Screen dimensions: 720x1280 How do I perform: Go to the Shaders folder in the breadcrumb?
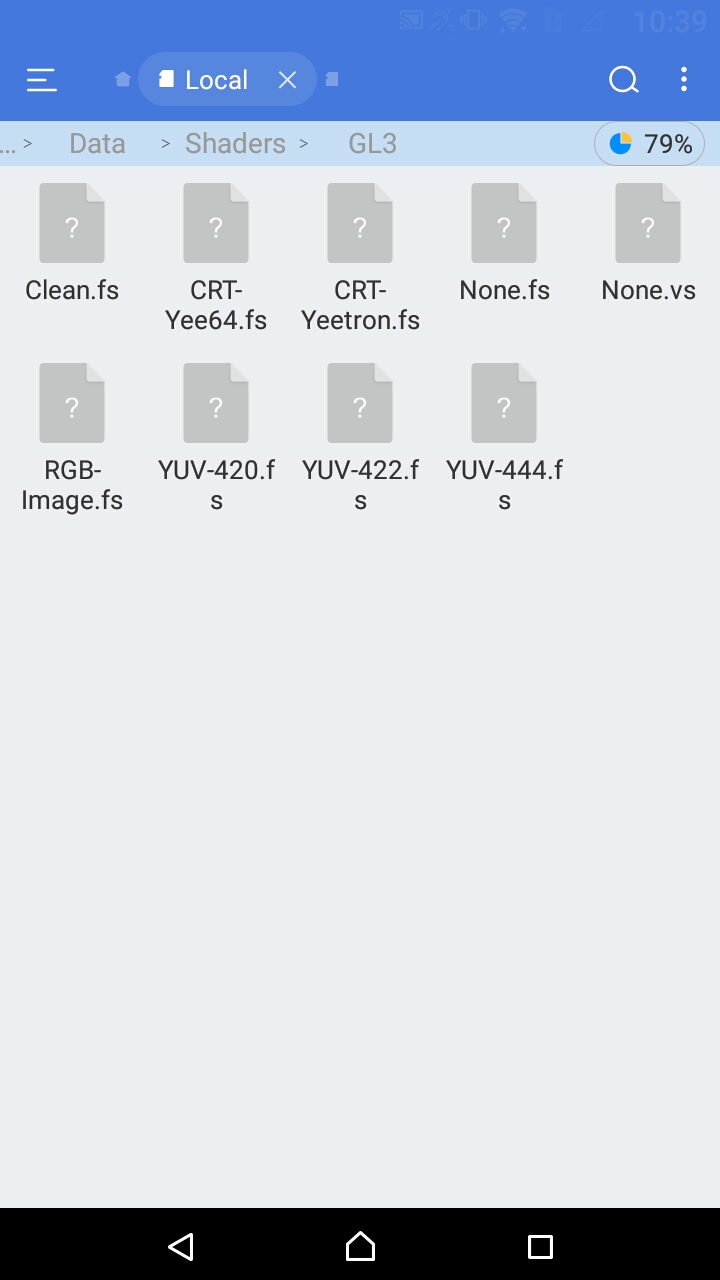(234, 143)
